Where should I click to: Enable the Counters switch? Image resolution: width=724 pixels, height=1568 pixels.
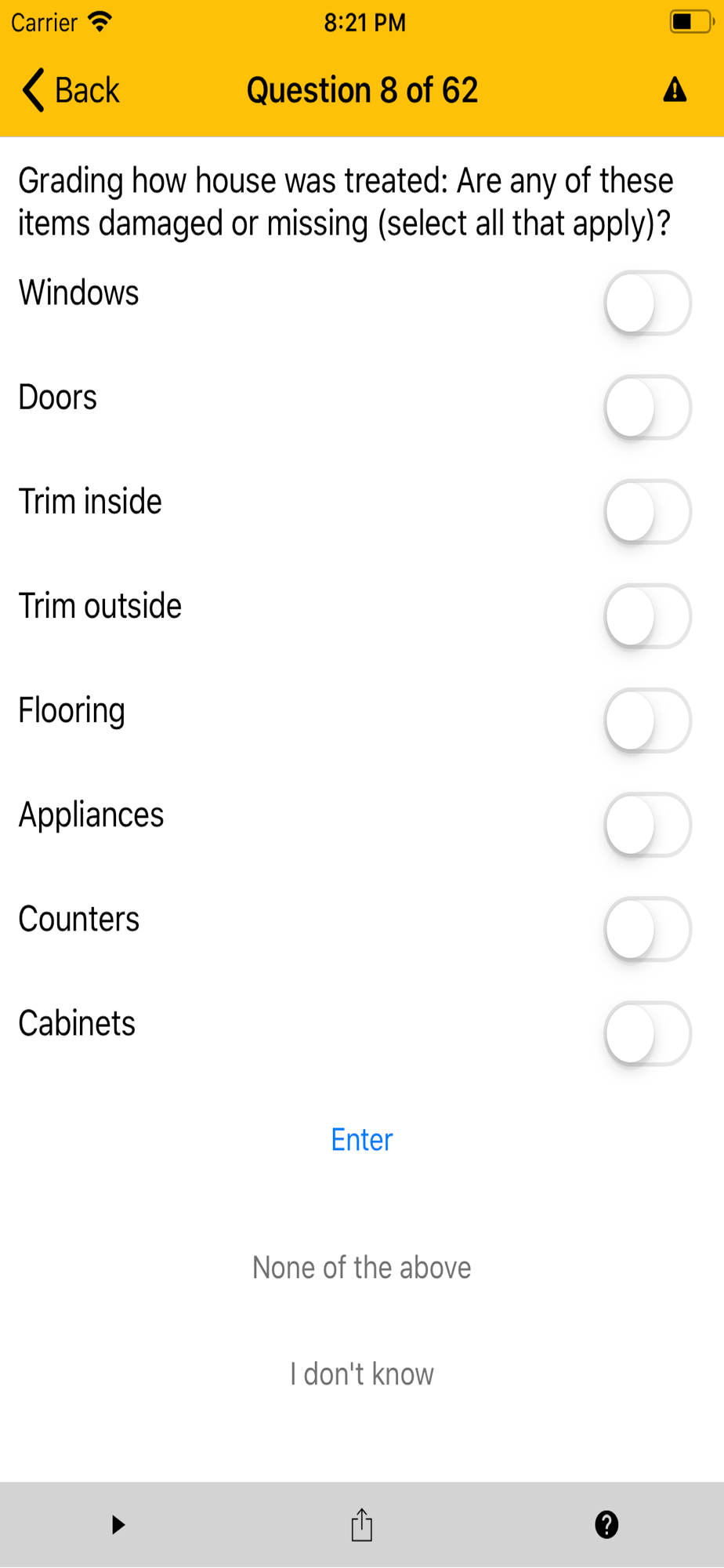click(647, 929)
